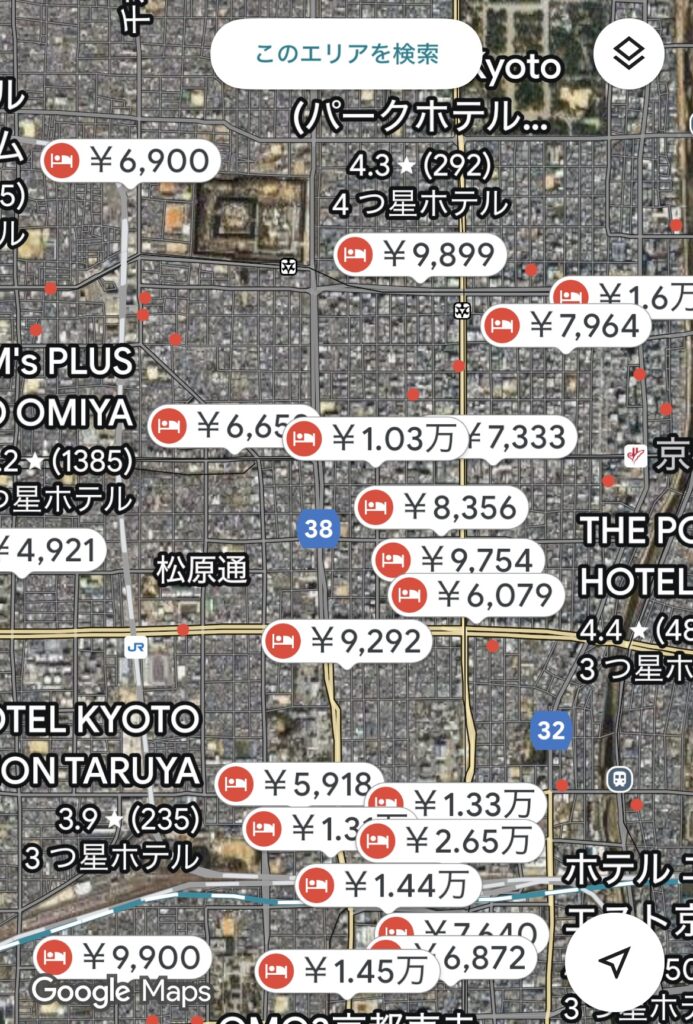693x1024 pixels.
Task: Tap the ¥7,964 hotel price pin
Action: pos(565,325)
